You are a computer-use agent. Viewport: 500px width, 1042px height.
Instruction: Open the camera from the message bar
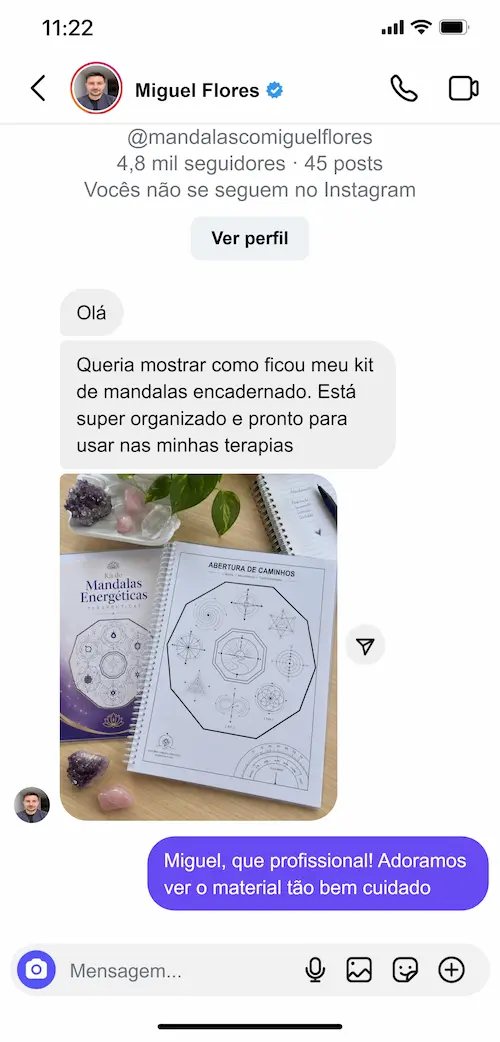click(x=37, y=970)
